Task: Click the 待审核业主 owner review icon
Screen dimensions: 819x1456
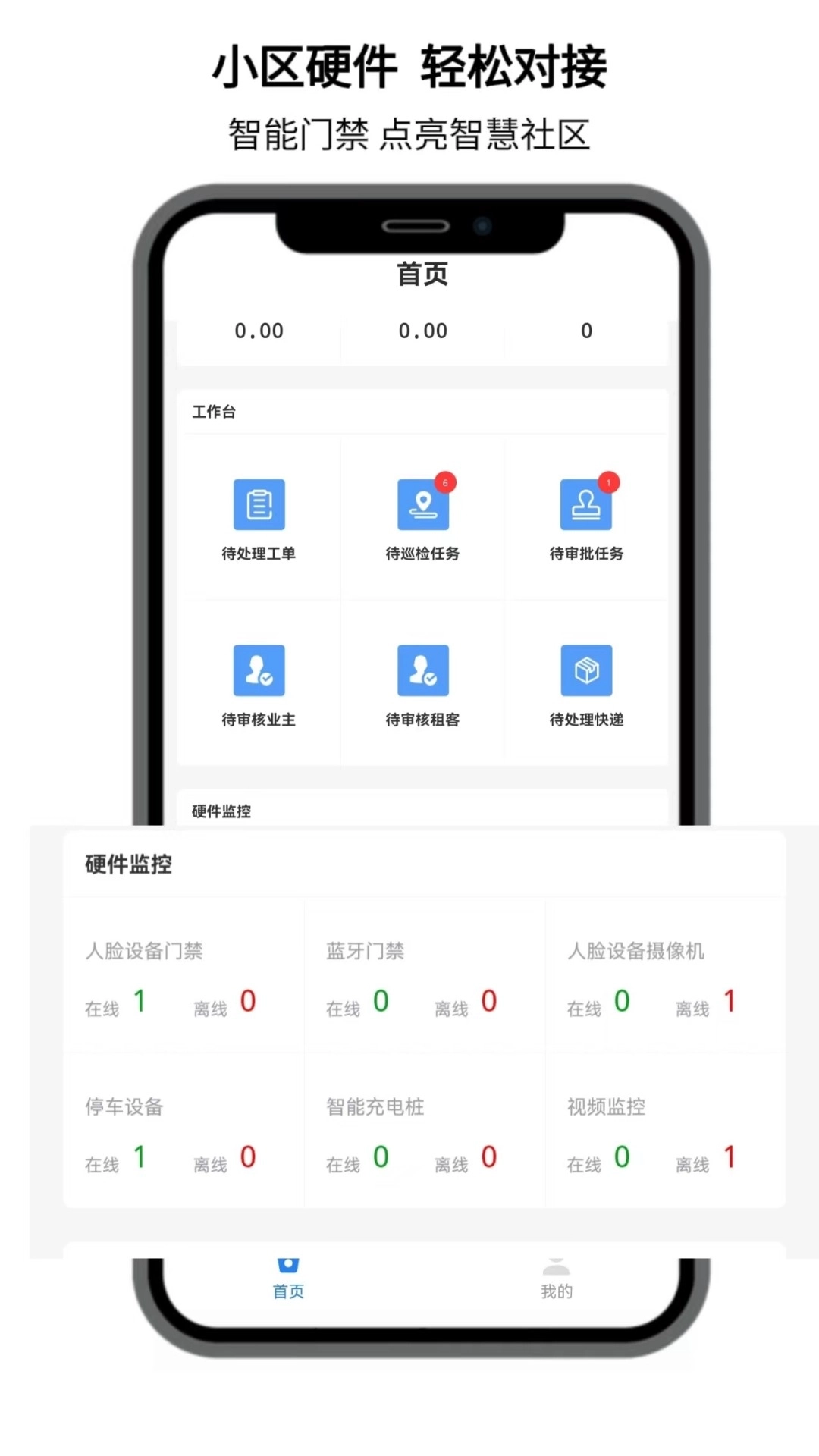Action: coord(259,670)
